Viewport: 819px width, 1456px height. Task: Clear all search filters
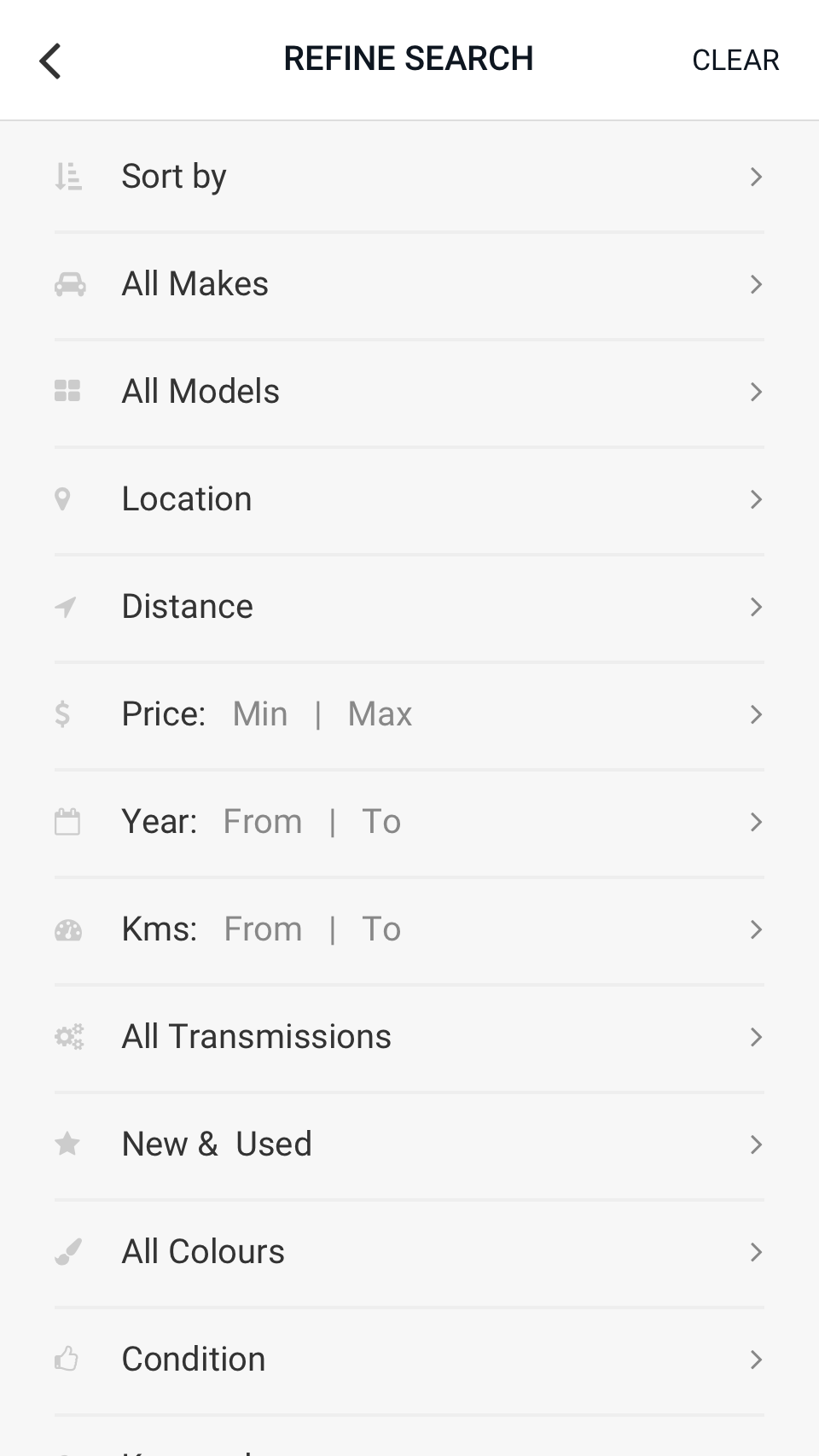(x=735, y=61)
